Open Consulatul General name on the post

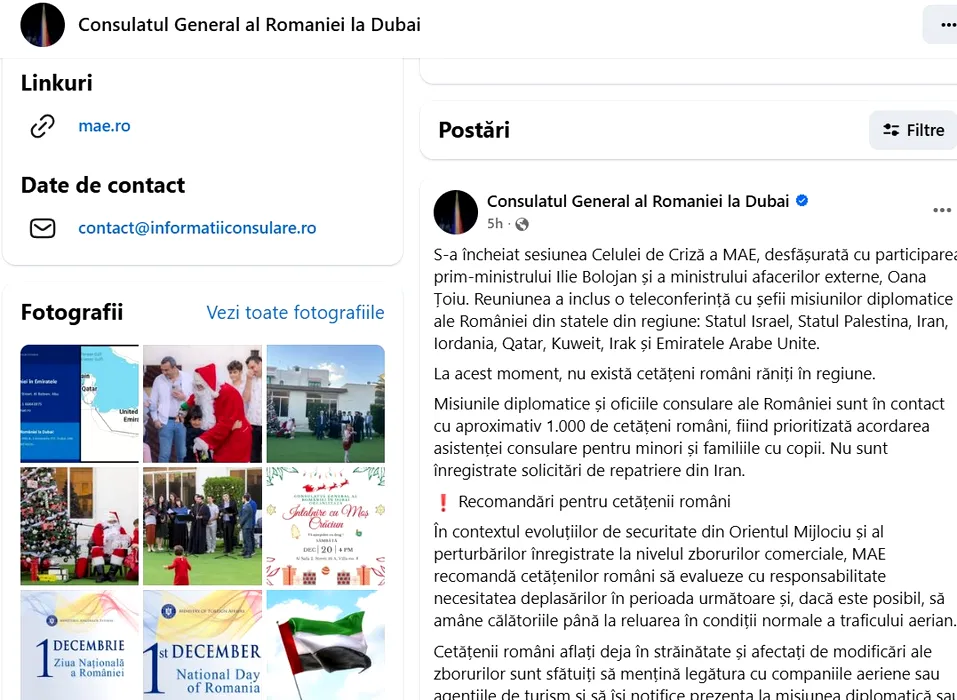[637, 201]
